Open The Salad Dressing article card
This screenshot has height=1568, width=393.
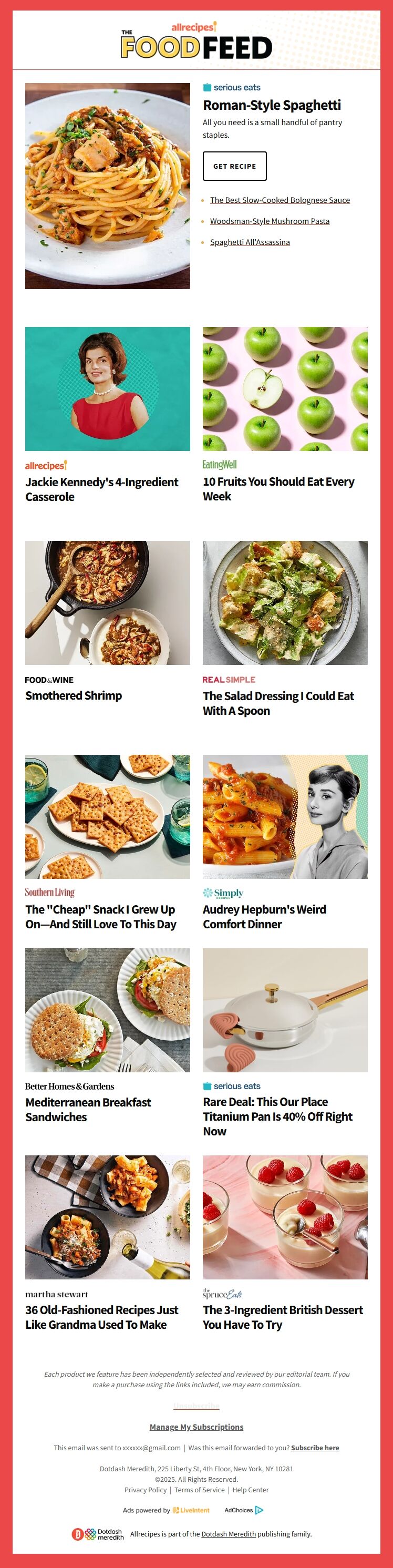point(278,702)
